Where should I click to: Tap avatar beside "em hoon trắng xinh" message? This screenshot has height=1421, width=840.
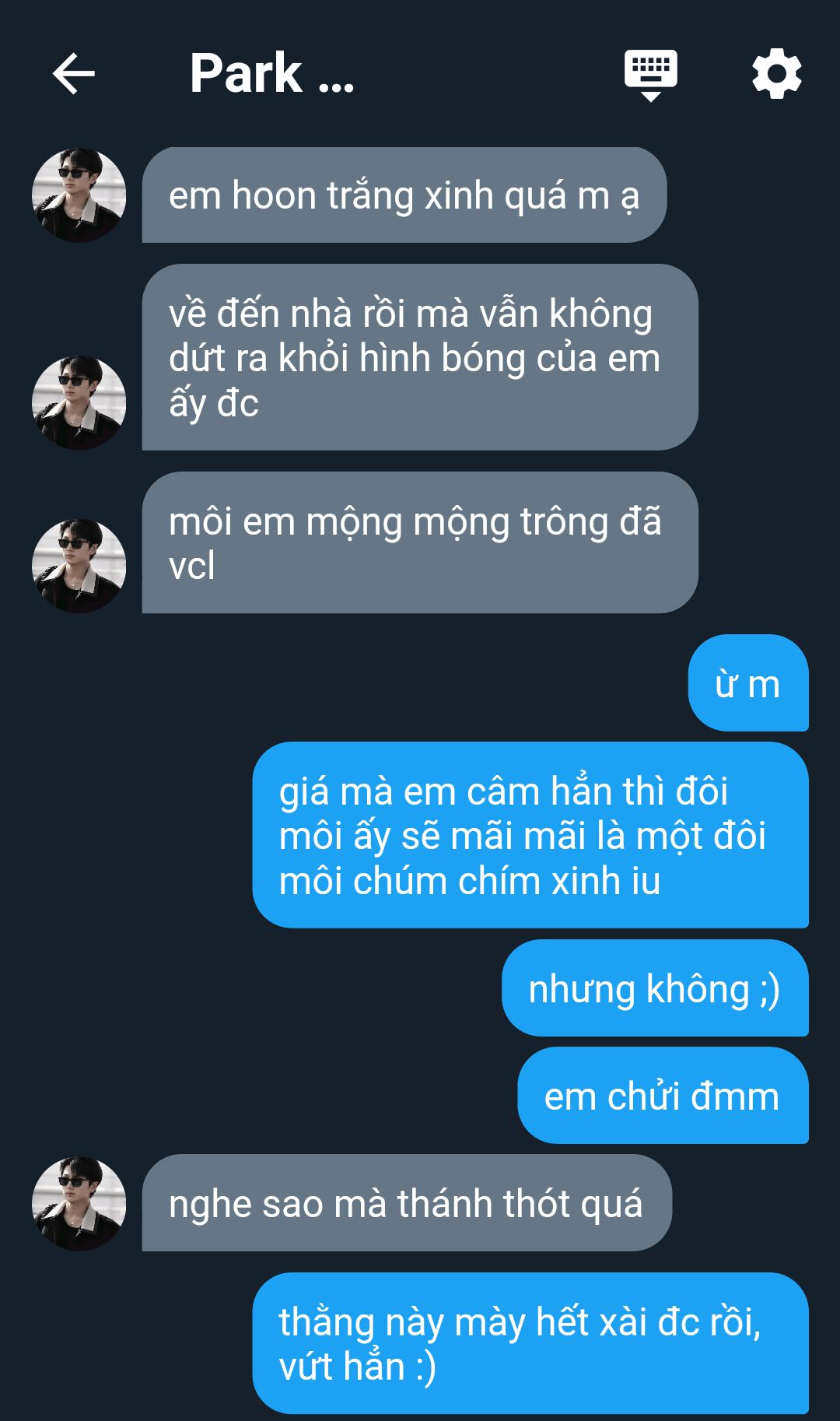79,195
